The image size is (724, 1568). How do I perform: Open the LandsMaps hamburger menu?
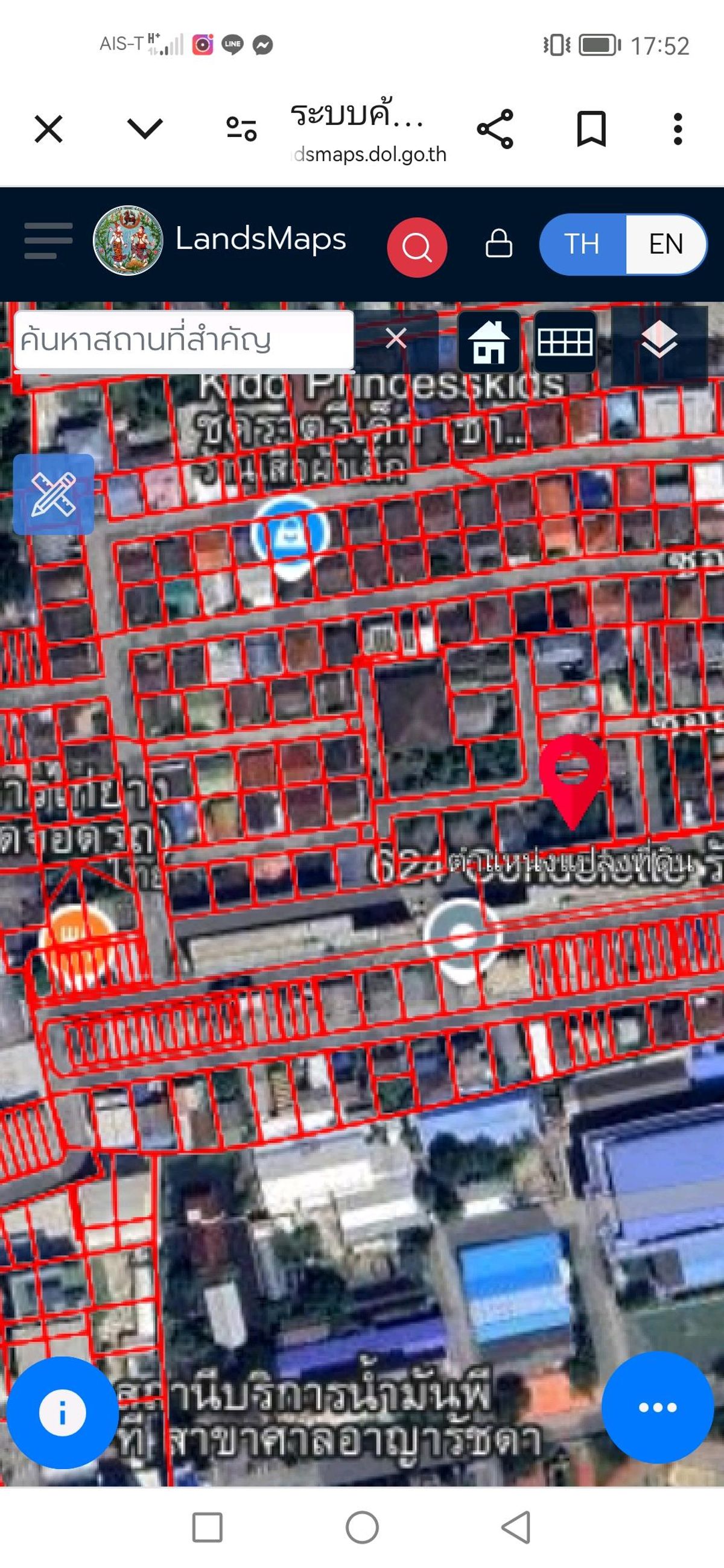point(48,241)
